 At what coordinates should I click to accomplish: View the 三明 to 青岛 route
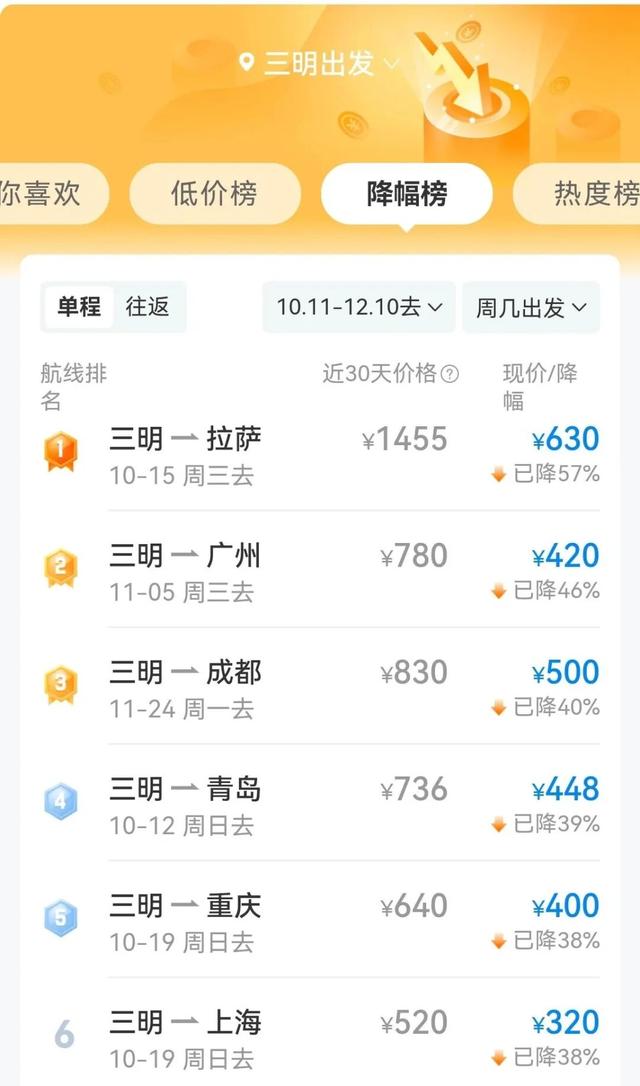(x=320, y=805)
